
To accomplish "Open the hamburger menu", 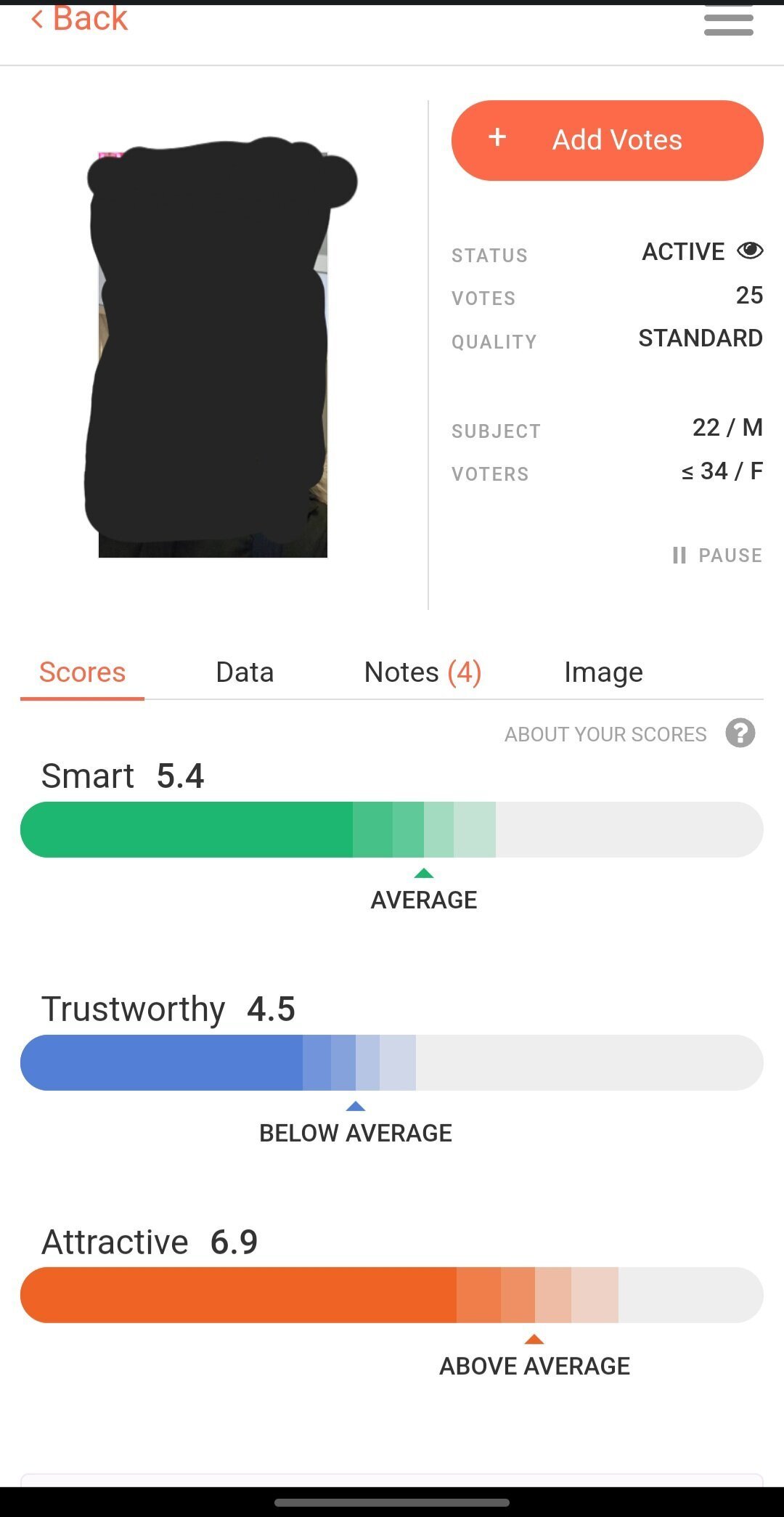I will click(x=728, y=20).
